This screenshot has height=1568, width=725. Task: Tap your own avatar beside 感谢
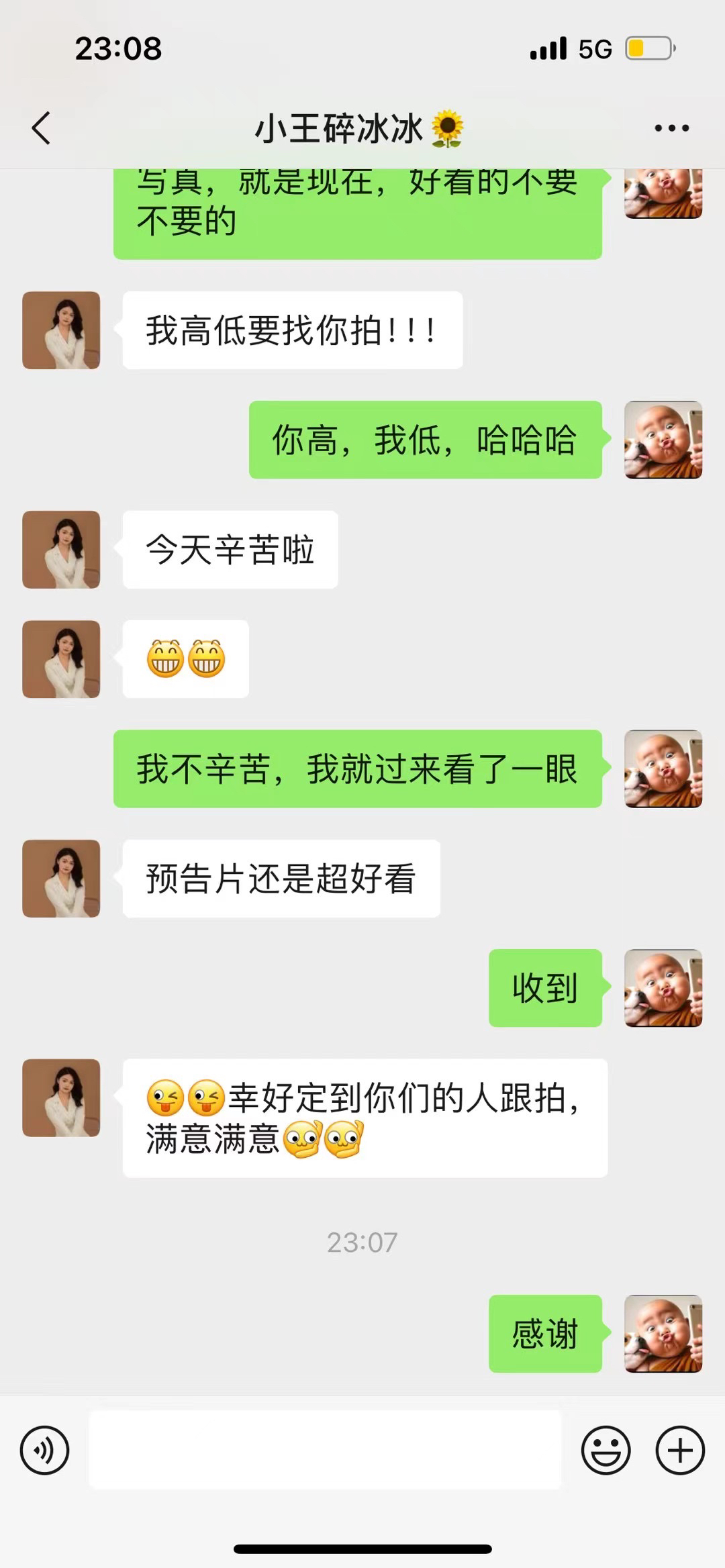[x=663, y=1333]
